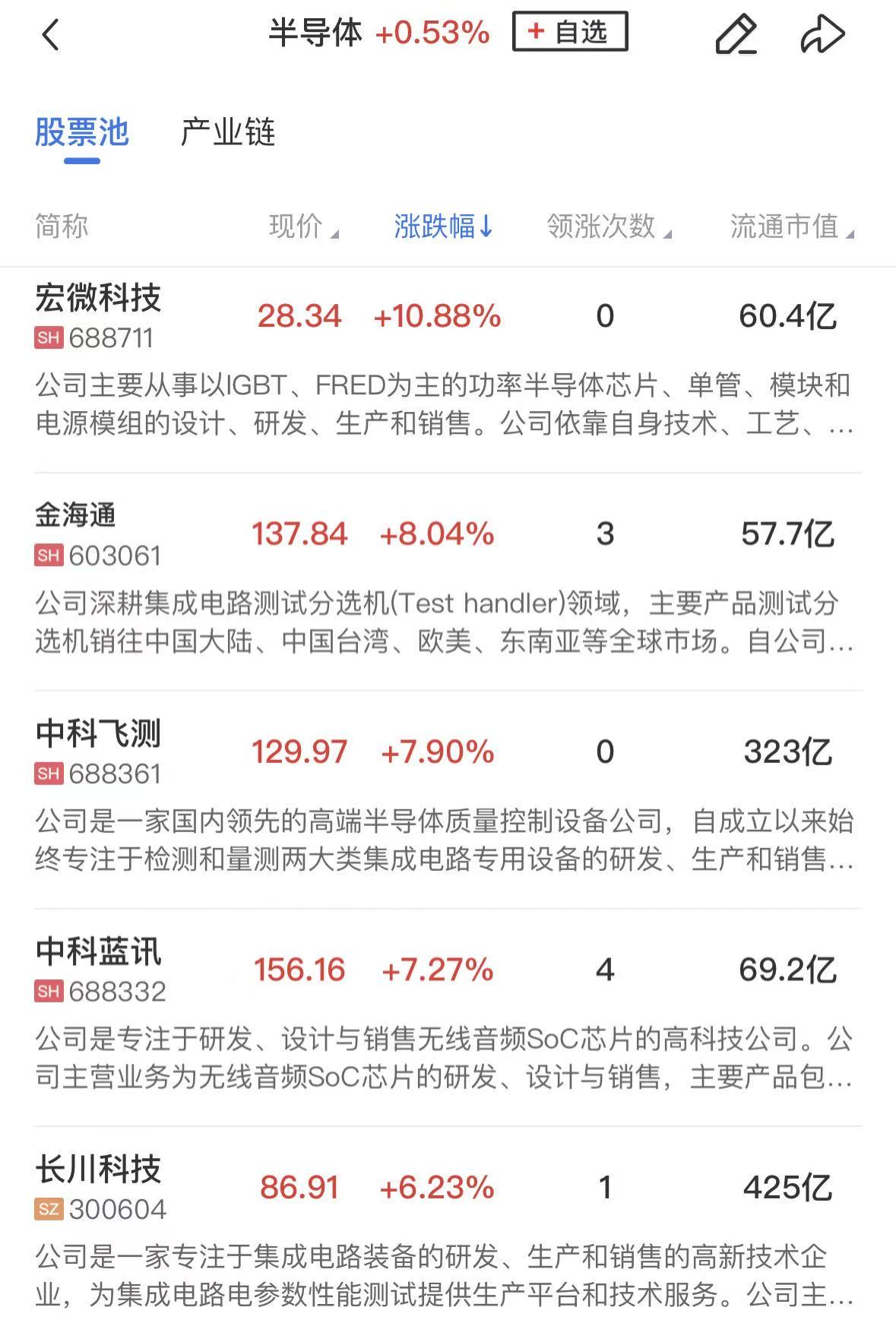Open 宏微科技 stock details
Image resolution: width=896 pixels, height=1342 pixels.
click(99, 298)
